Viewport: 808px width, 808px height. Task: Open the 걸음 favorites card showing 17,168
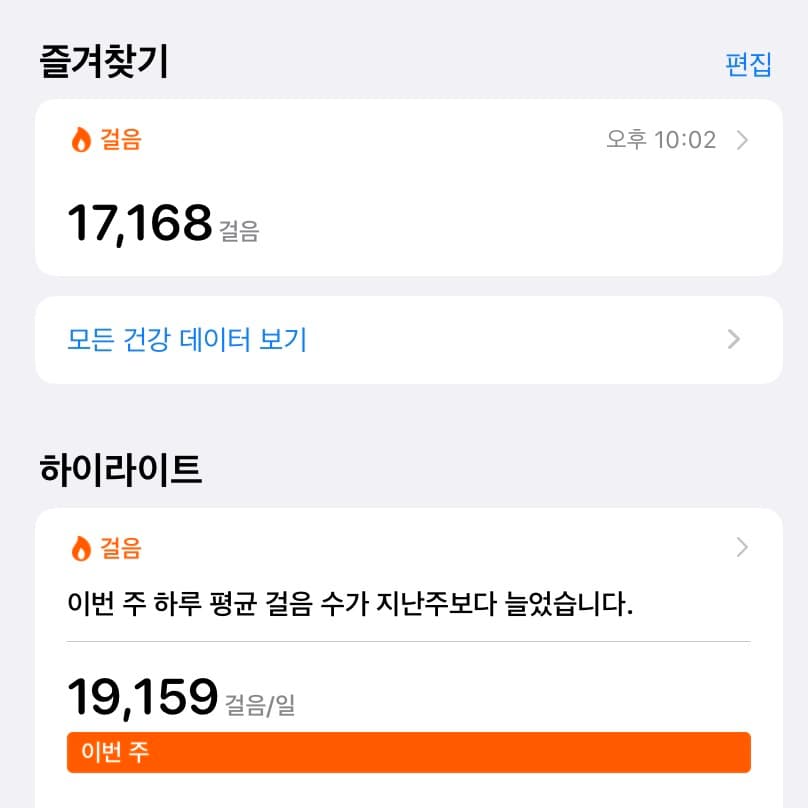coord(408,188)
